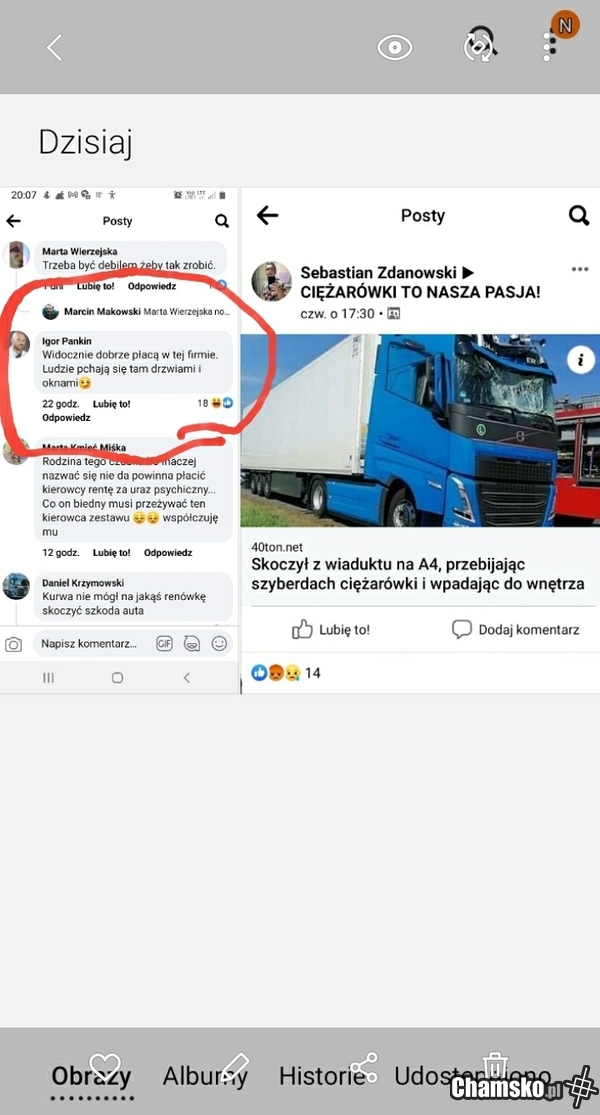The image size is (600, 1115).
Task: Edit the image with the pencil icon
Action: [233, 1067]
